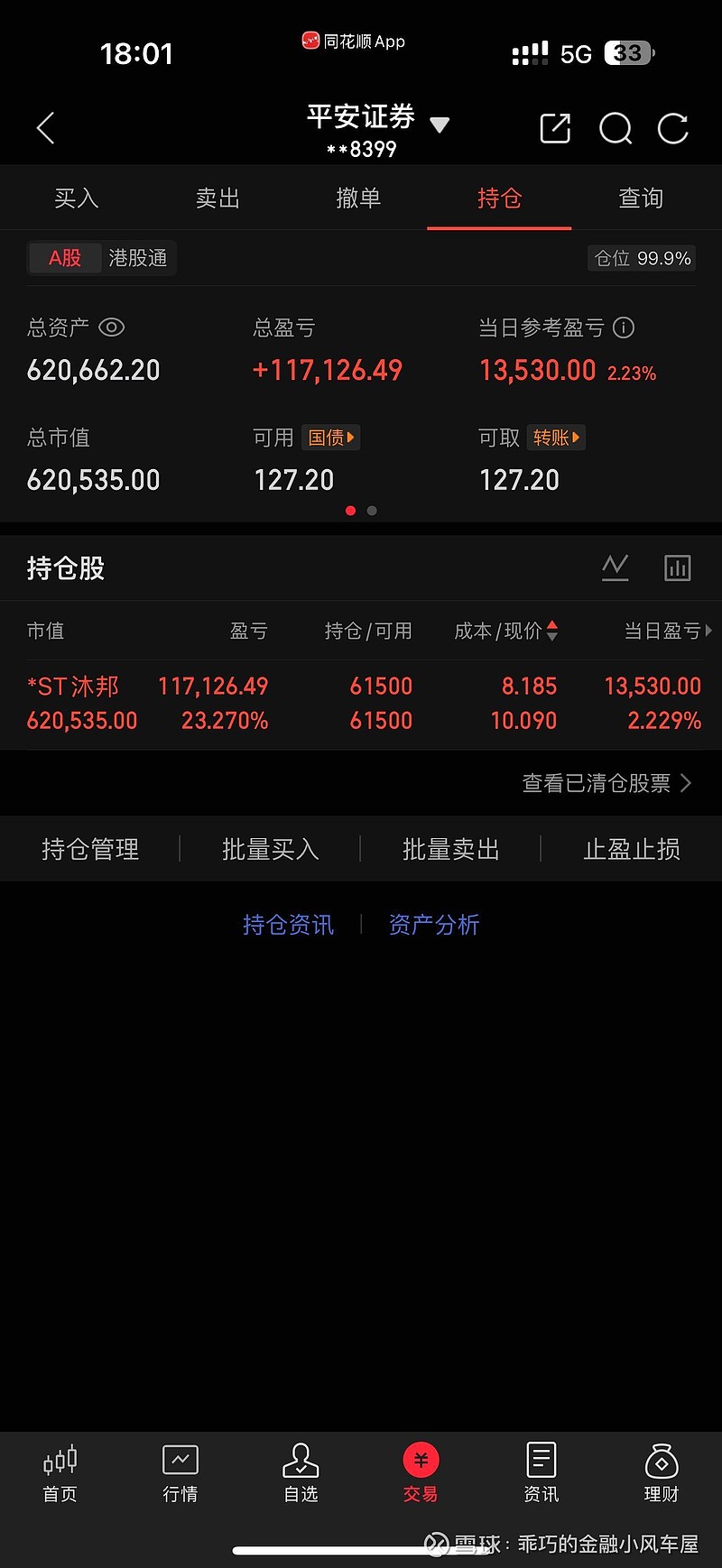Go to the 行情 tab in bottom bar
This screenshot has width=722, height=1568.
point(180,1473)
